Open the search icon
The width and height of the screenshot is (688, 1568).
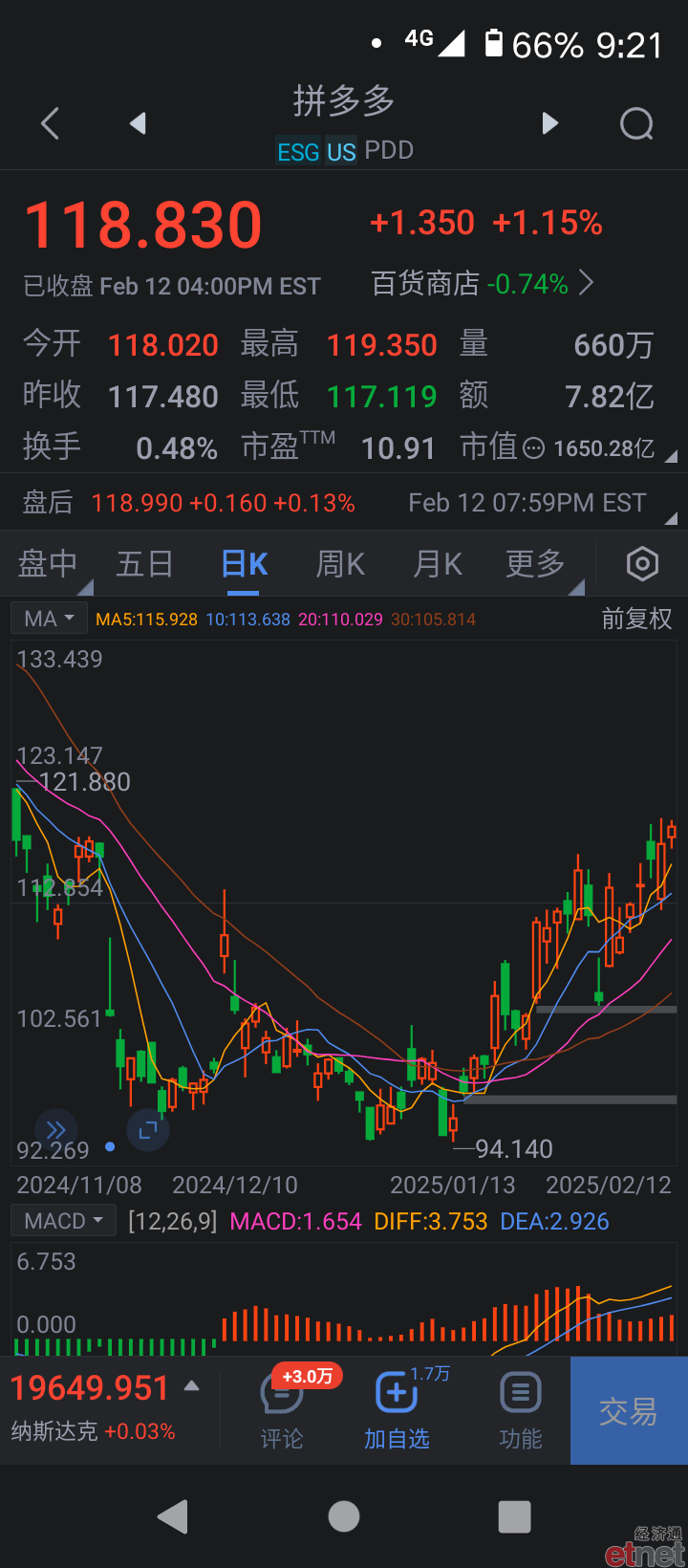click(636, 123)
